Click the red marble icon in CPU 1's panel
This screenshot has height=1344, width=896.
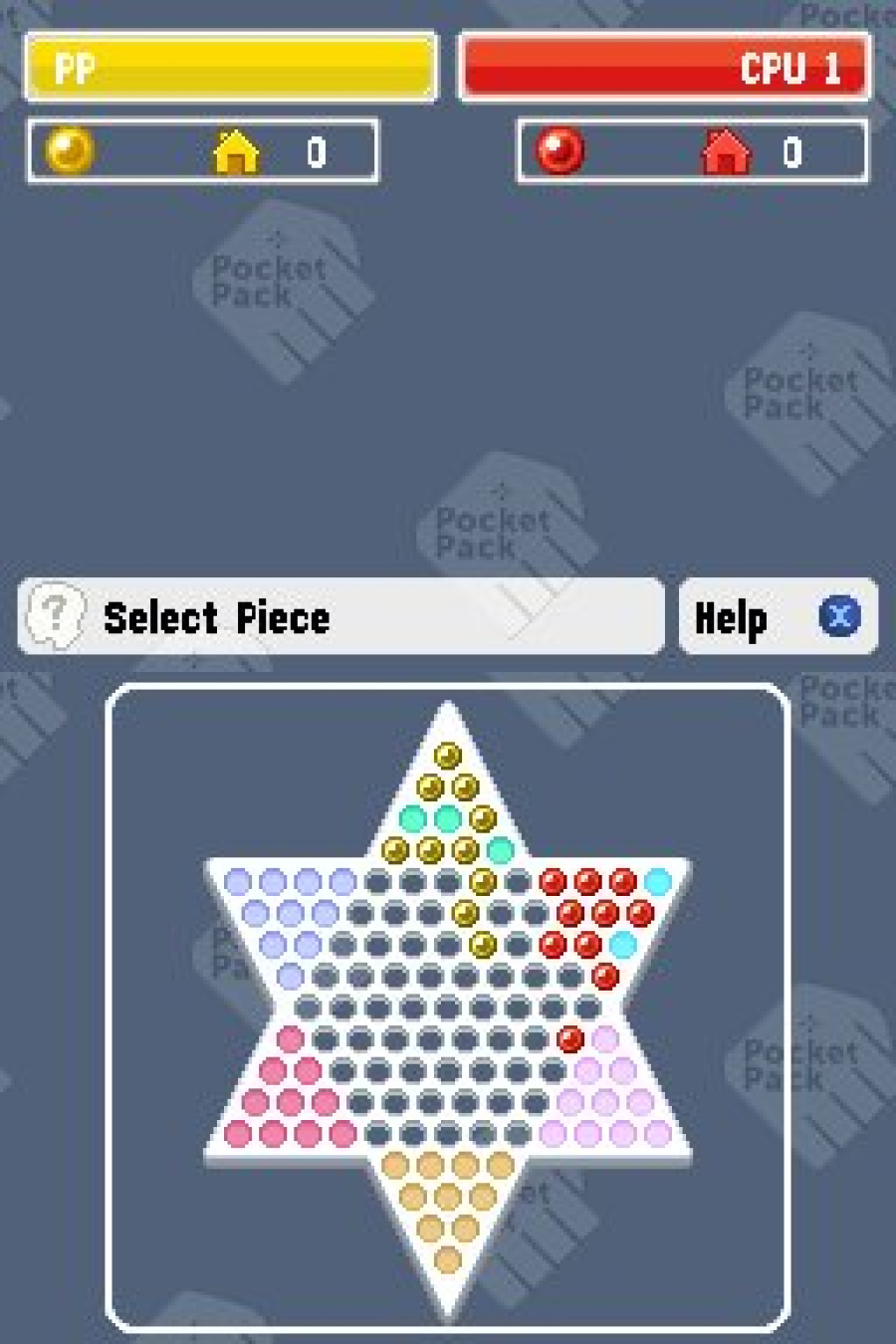click(x=560, y=151)
